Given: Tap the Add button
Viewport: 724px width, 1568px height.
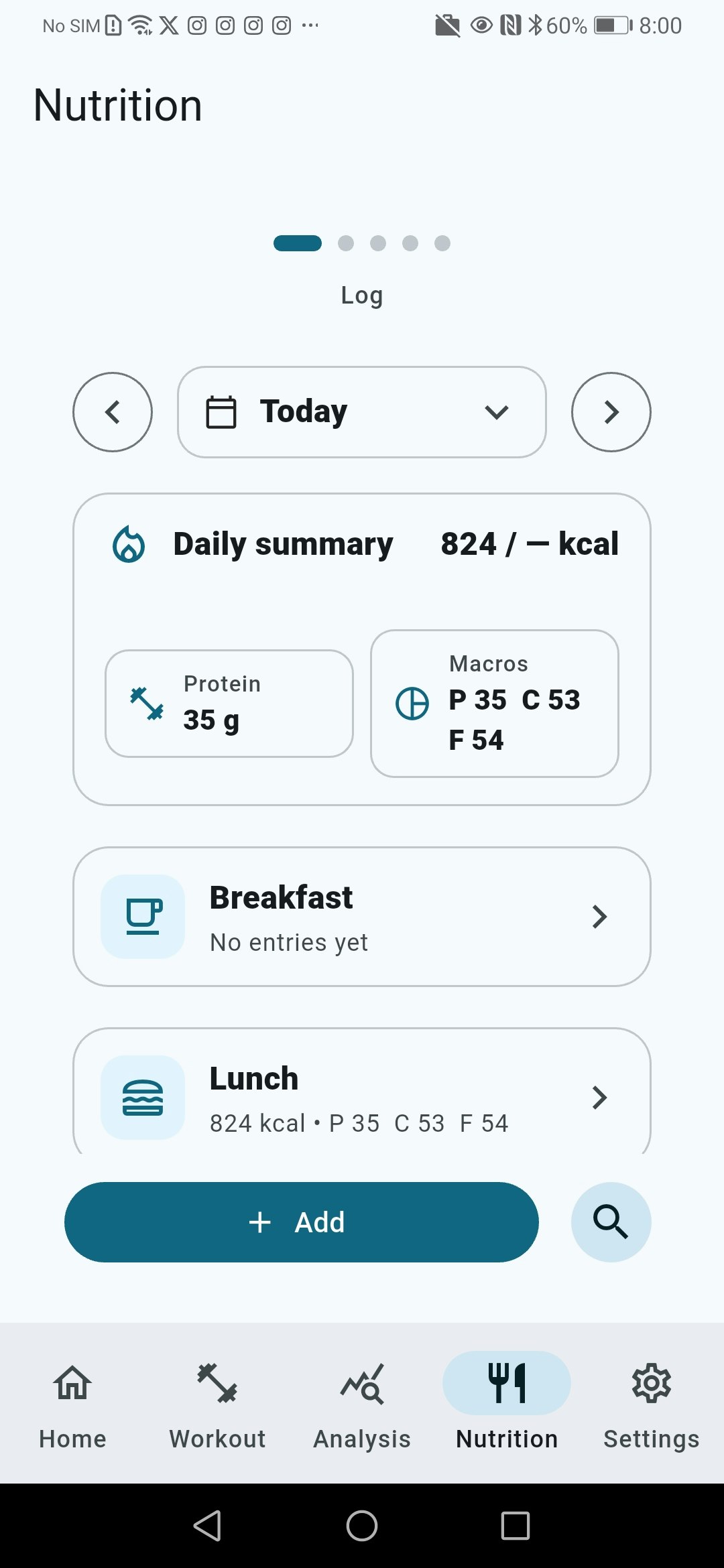Looking at the screenshot, I should [302, 1222].
